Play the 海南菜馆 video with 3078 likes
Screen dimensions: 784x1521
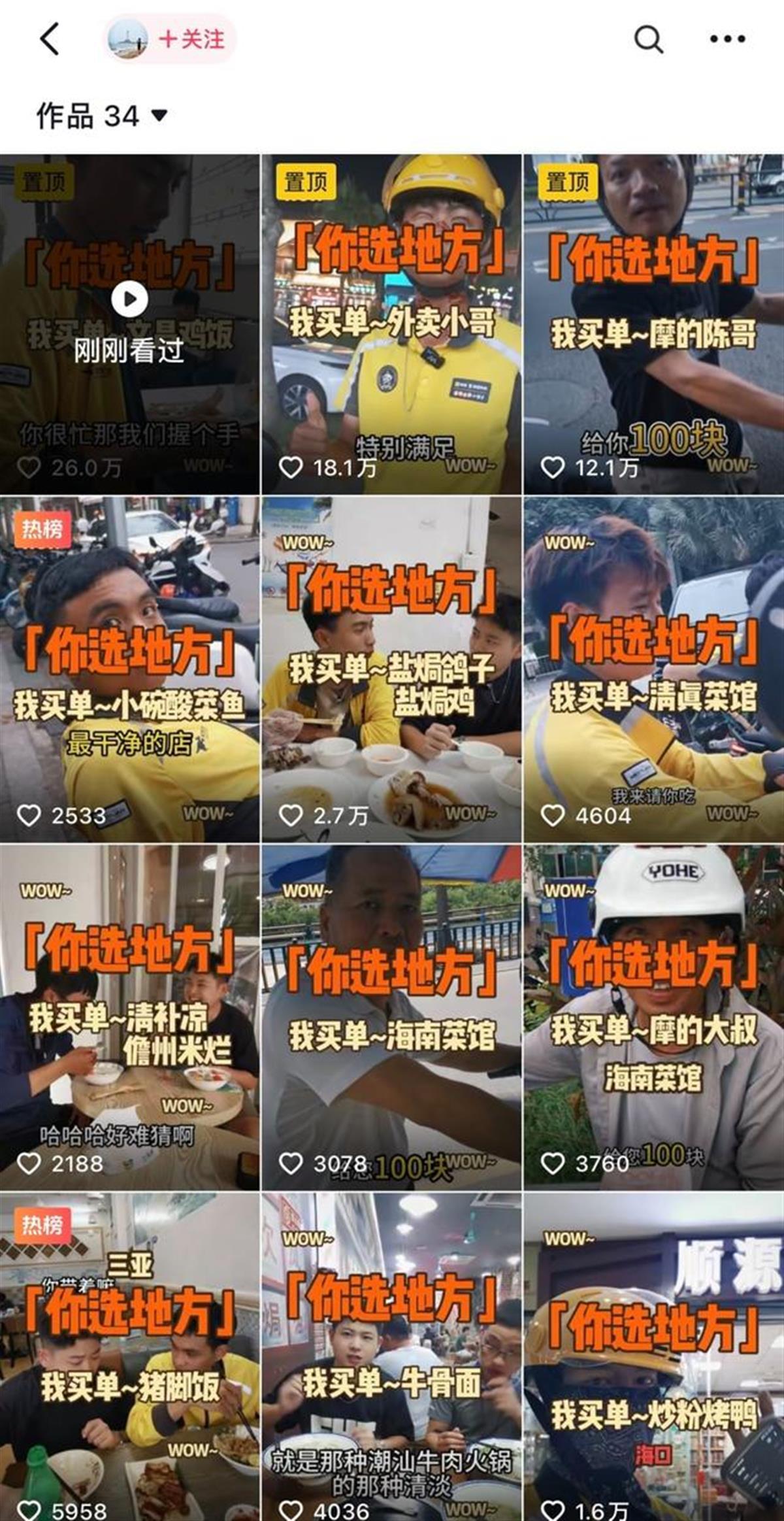coord(391,1016)
